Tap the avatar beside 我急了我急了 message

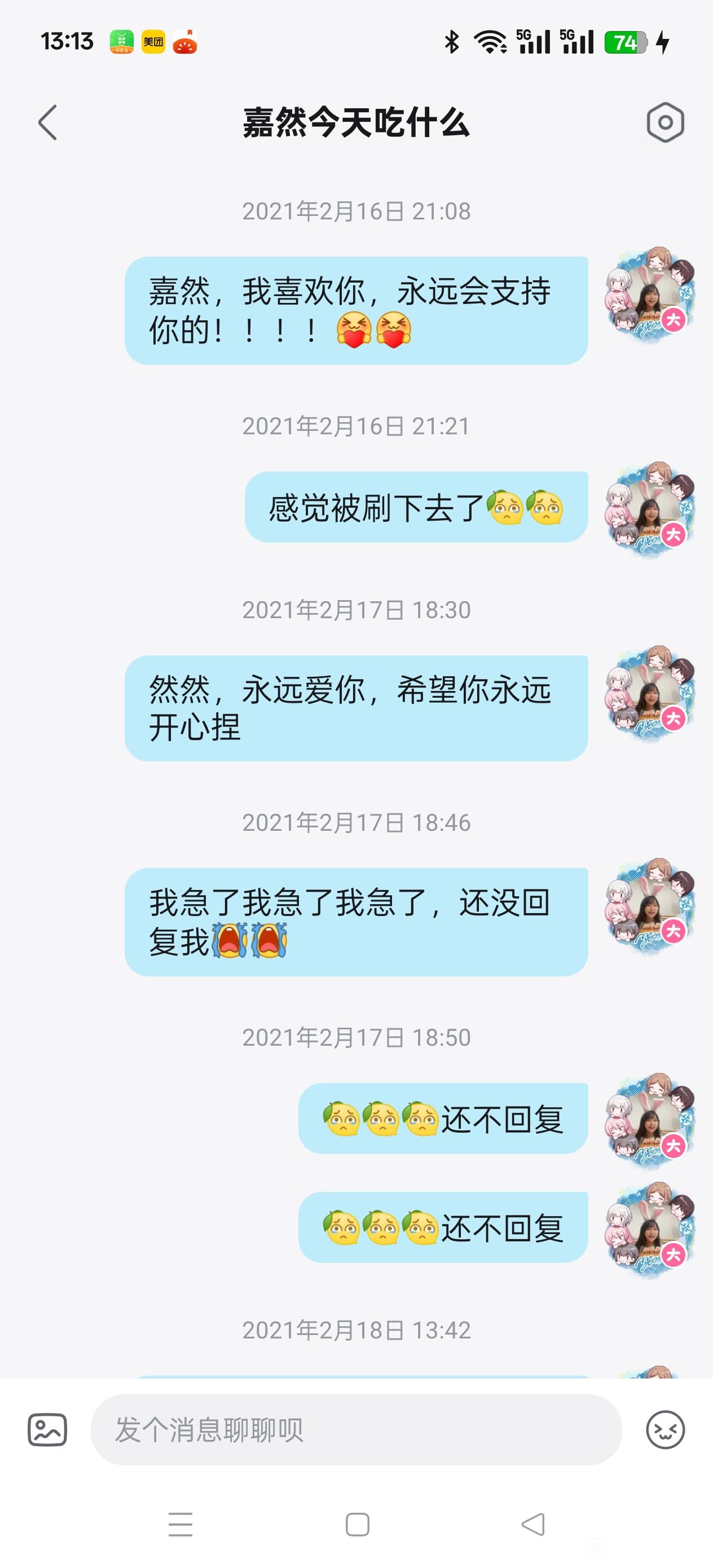pyautogui.click(x=650, y=907)
